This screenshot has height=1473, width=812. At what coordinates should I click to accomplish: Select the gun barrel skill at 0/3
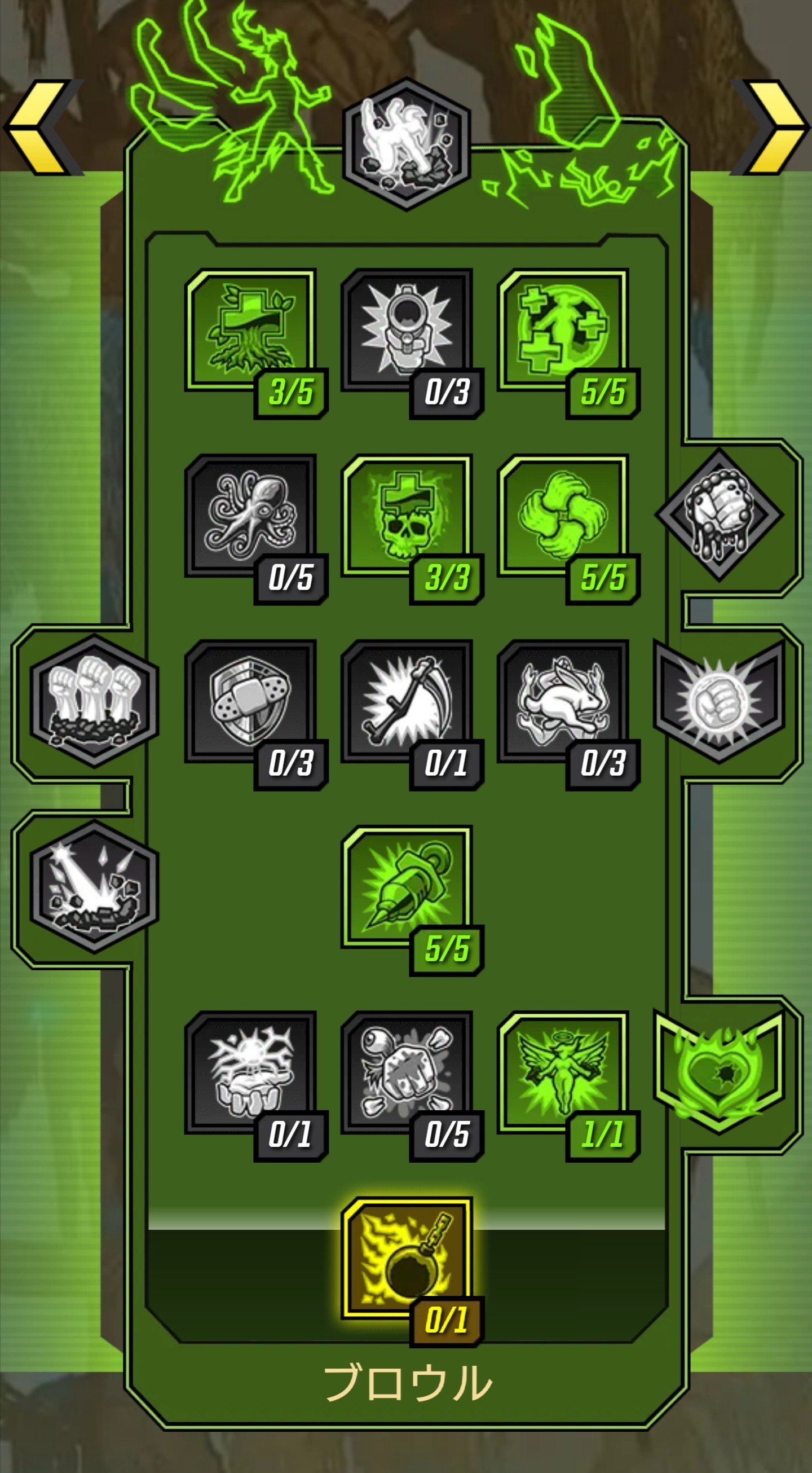click(x=407, y=331)
